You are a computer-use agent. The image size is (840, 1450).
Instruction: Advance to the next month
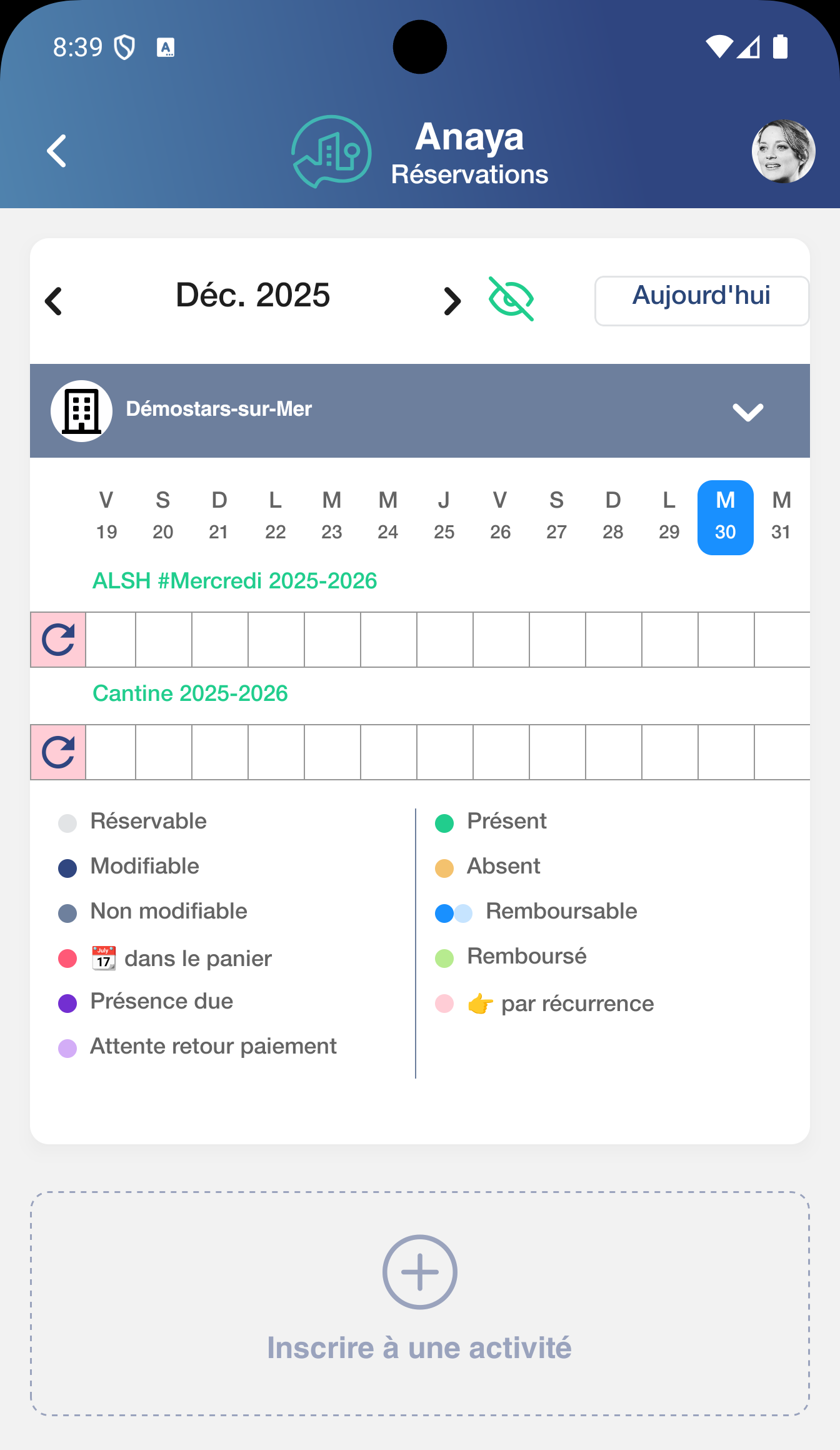(x=451, y=301)
